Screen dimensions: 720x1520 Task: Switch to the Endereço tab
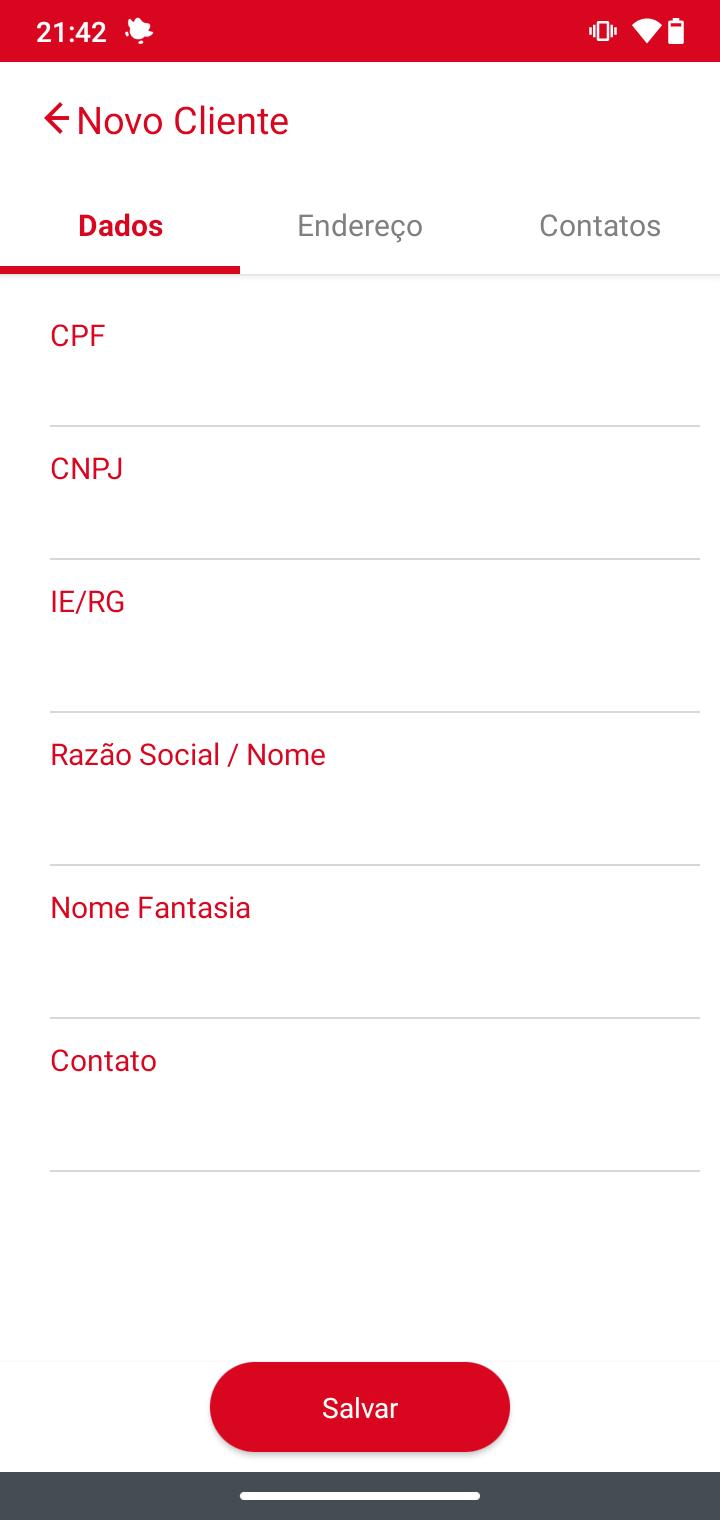(360, 226)
